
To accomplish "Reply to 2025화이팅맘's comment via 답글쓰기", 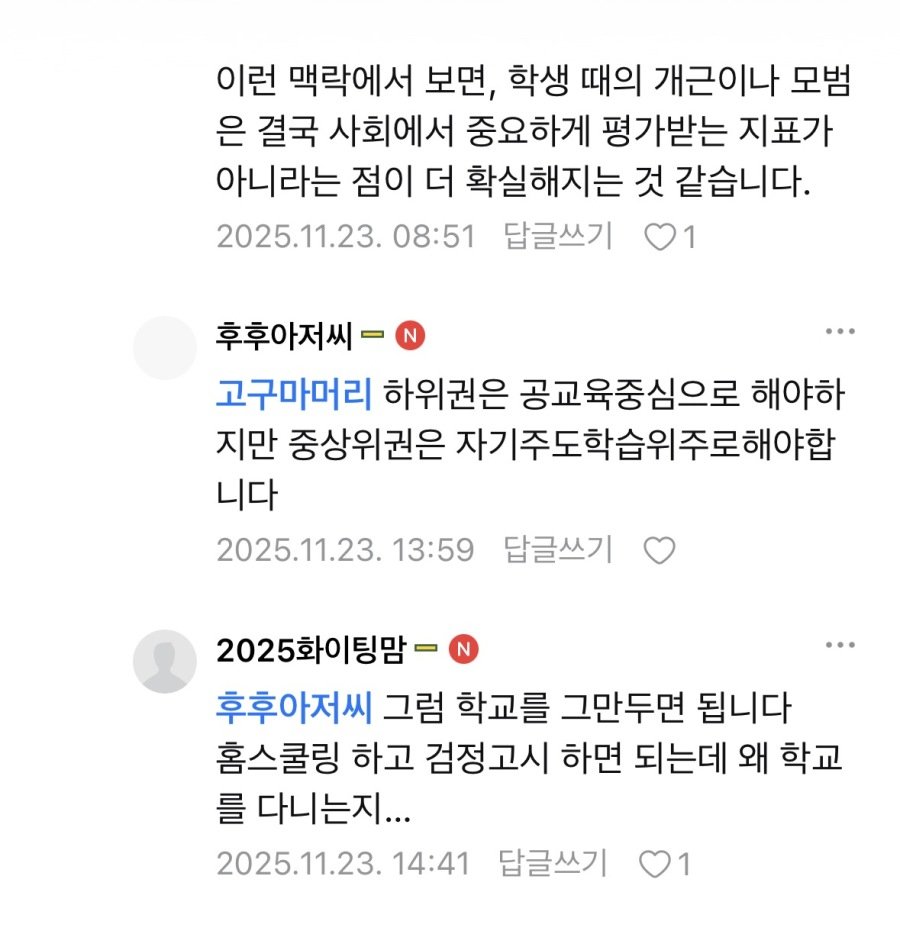I will 553,863.
